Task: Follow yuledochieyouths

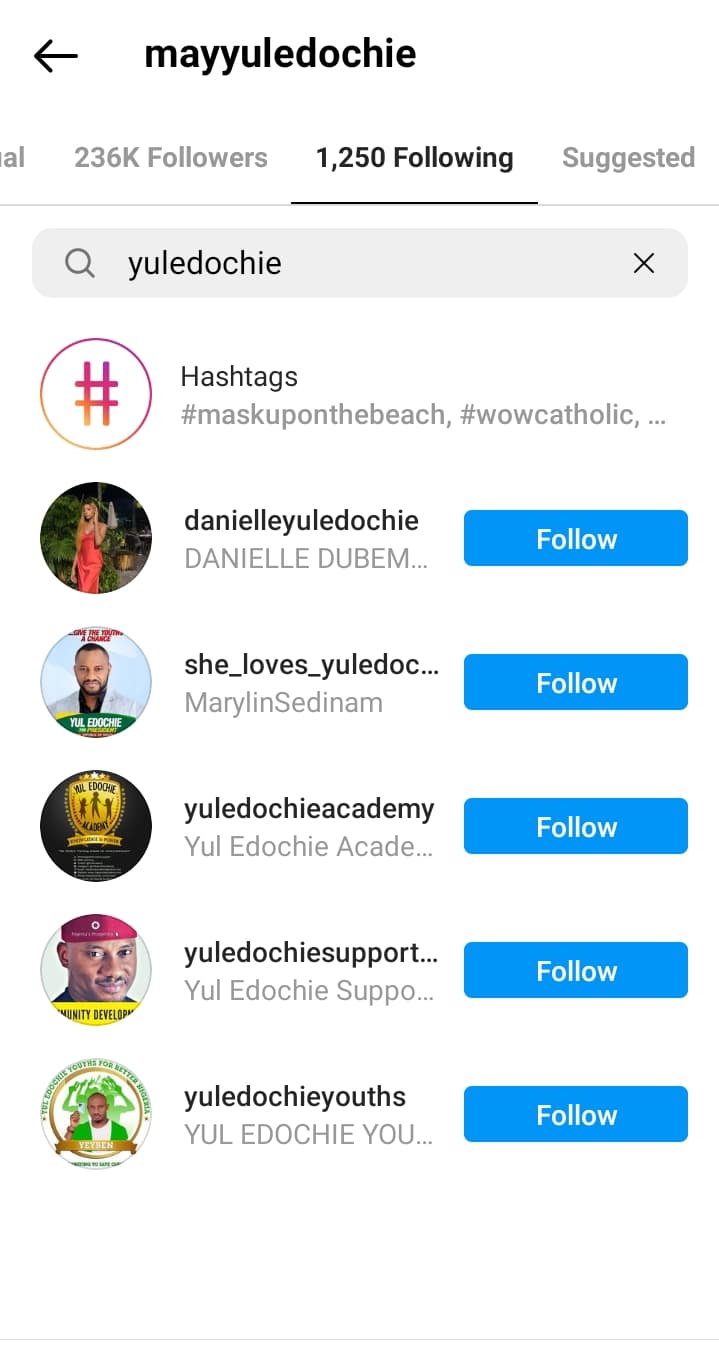Action: coord(575,1115)
